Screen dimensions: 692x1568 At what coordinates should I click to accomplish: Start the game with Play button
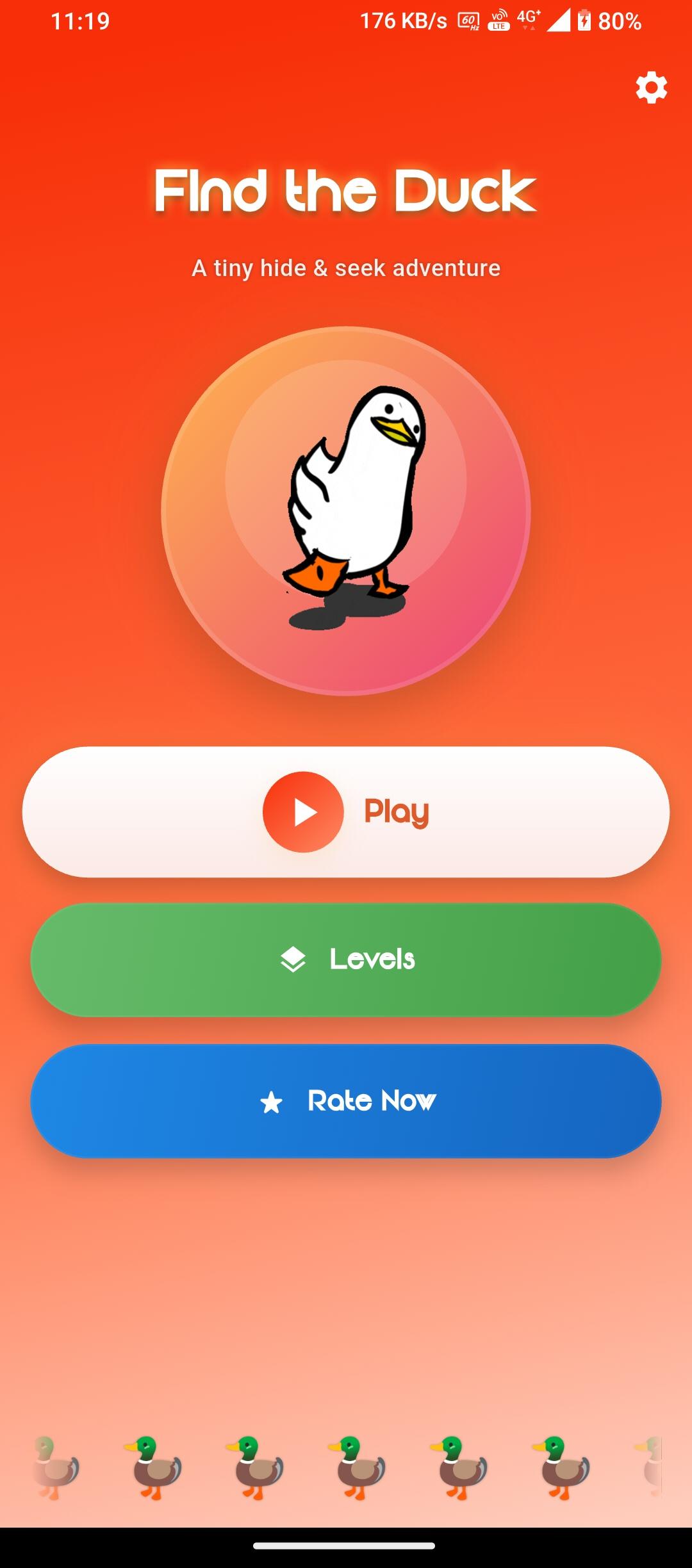pyautogui.click(x=346, y=812)
